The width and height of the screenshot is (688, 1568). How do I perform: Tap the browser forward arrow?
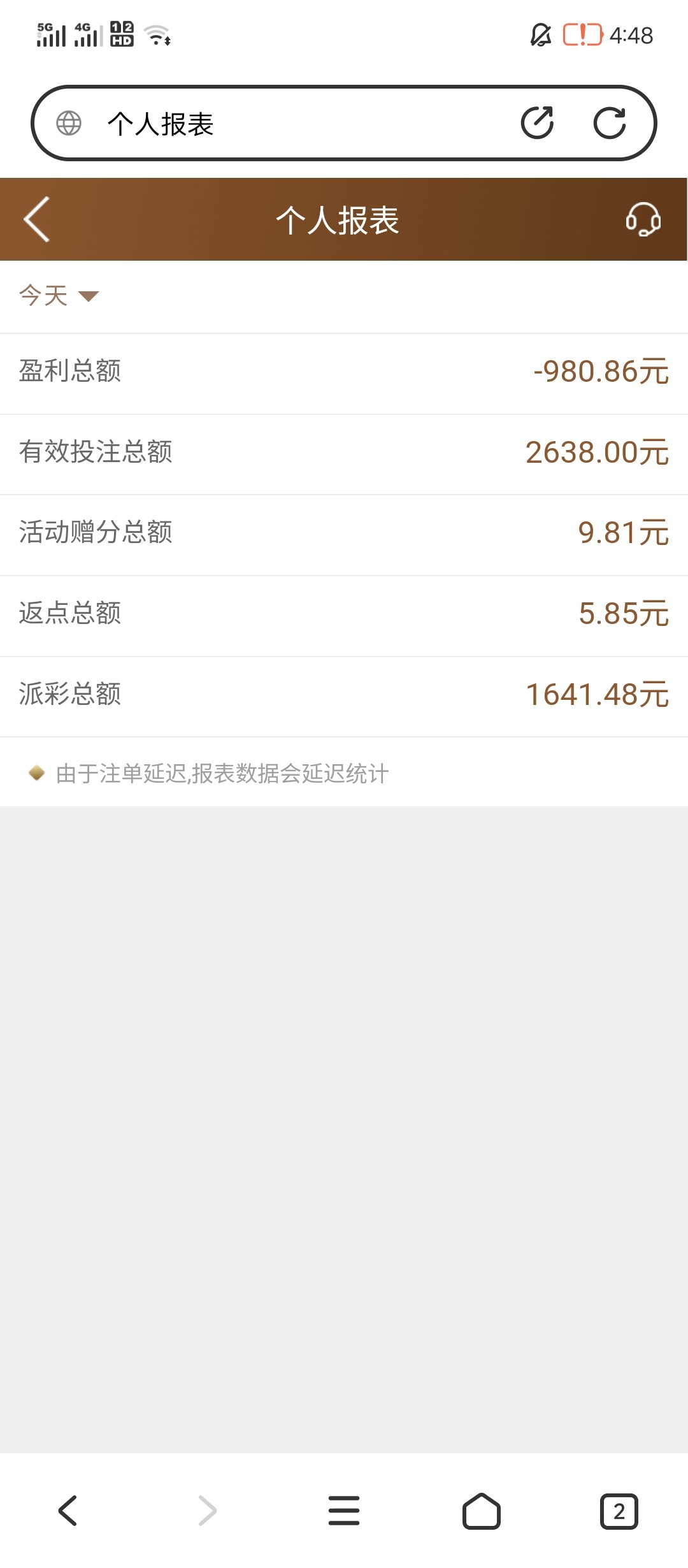[206, 1511]
